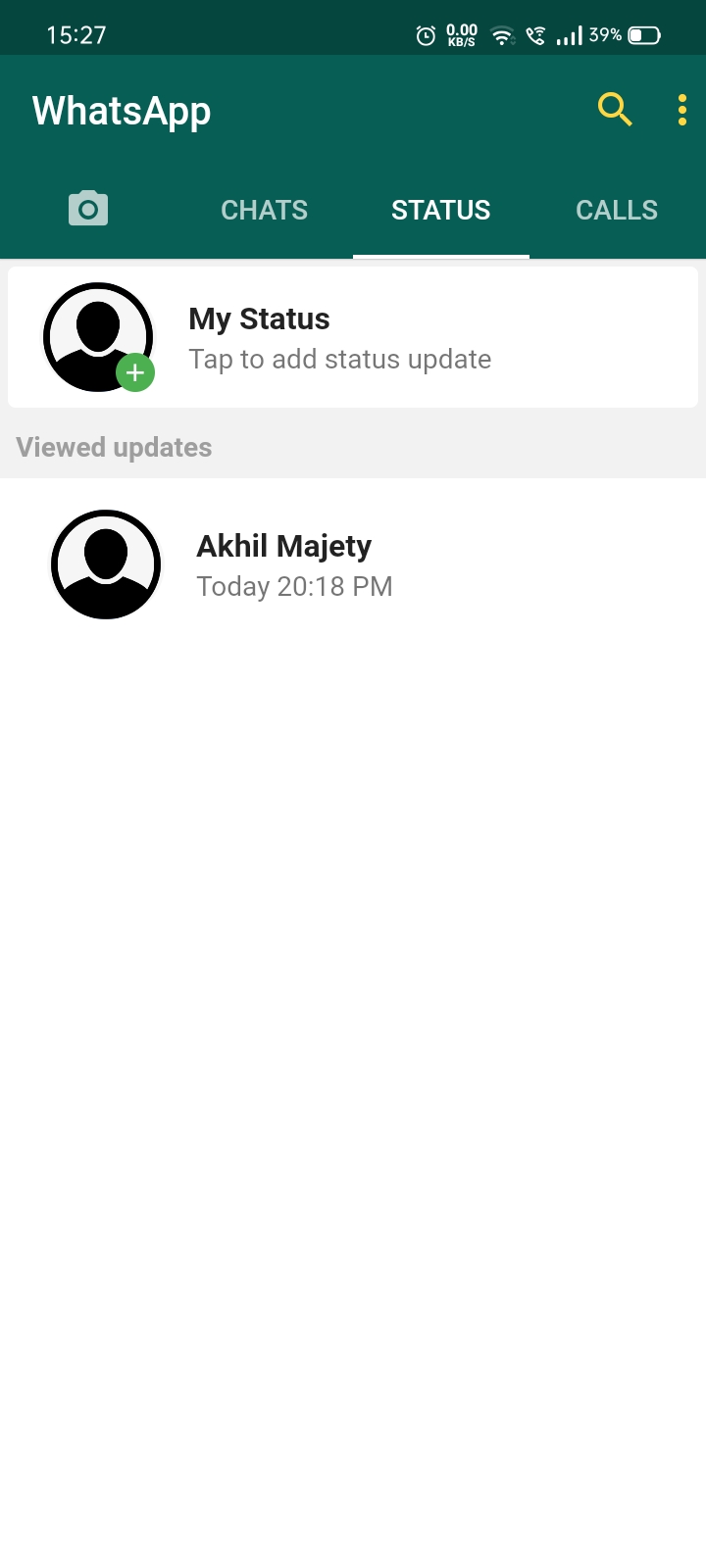Tap the battery indicator
Image resolution: width=706 pixels, height=1568 pixels.
(x=642, y=35)
